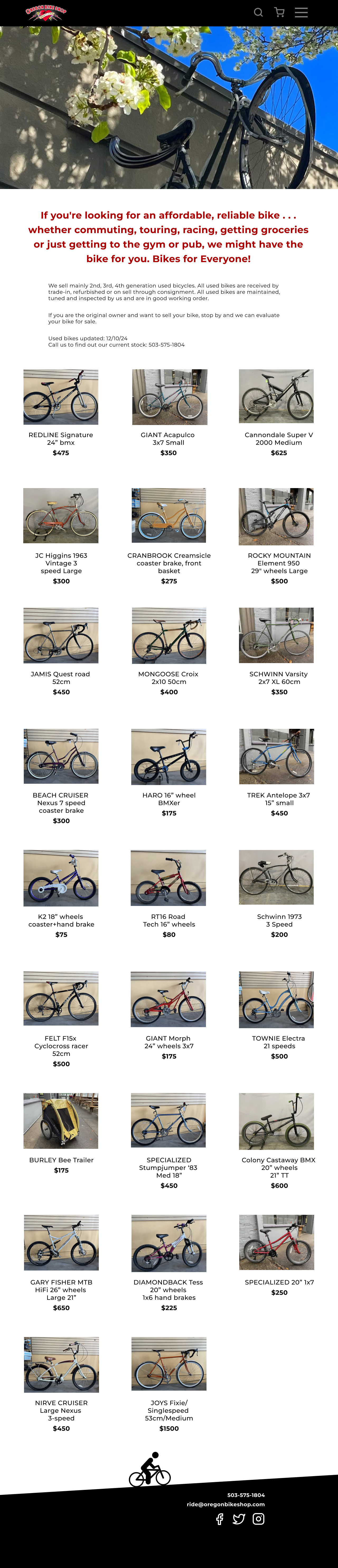
Task: Open Cannondale Super V 2000 listing
Action: pyautogui.click(x=276, y=396)
